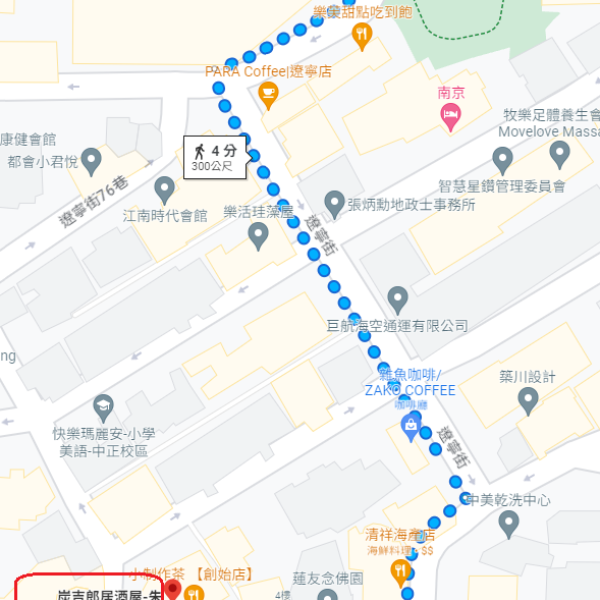This screenshot has height=600, width=600.
Task: Select the 築川設計 map pin
Action: click(528, 400)
